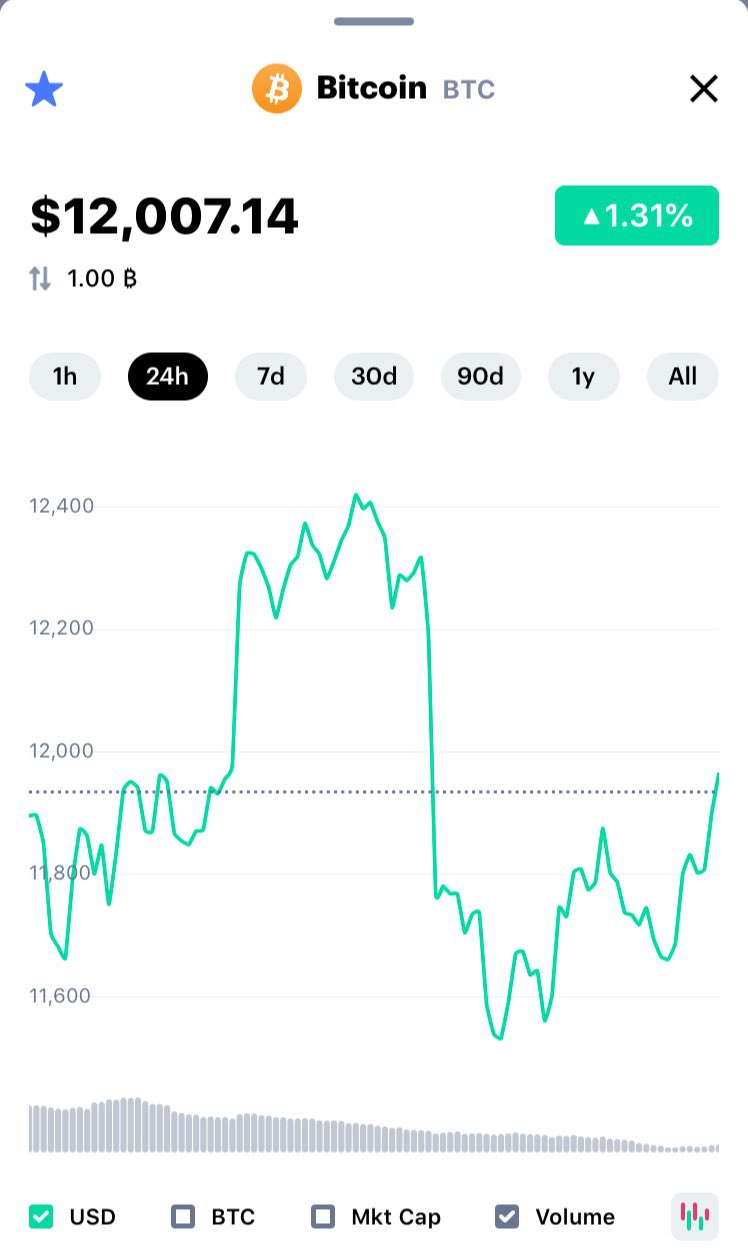Remove Bitcoin from favorites via star
The image size is (748, 1260).
point(44,90)
